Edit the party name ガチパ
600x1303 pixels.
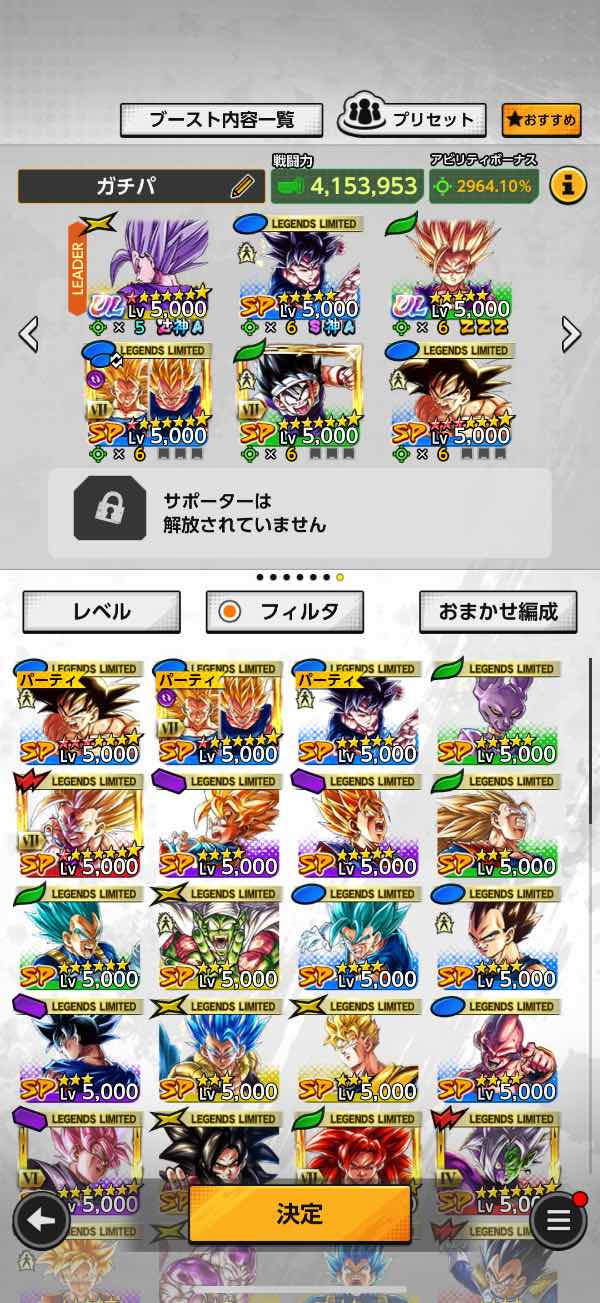(241, 186)
